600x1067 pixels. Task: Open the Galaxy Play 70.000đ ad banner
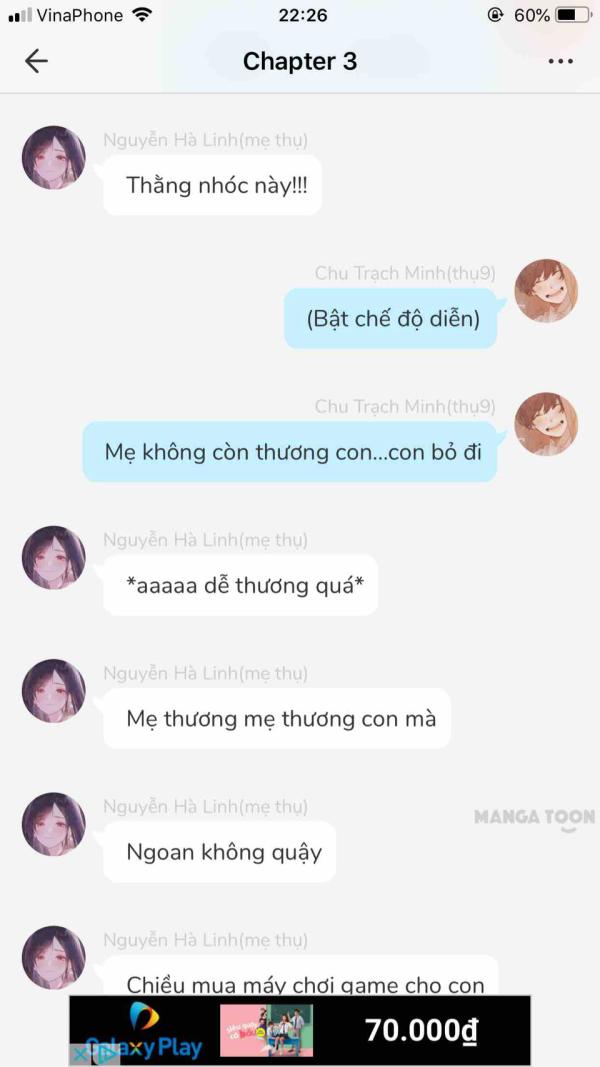point(300,1030)
